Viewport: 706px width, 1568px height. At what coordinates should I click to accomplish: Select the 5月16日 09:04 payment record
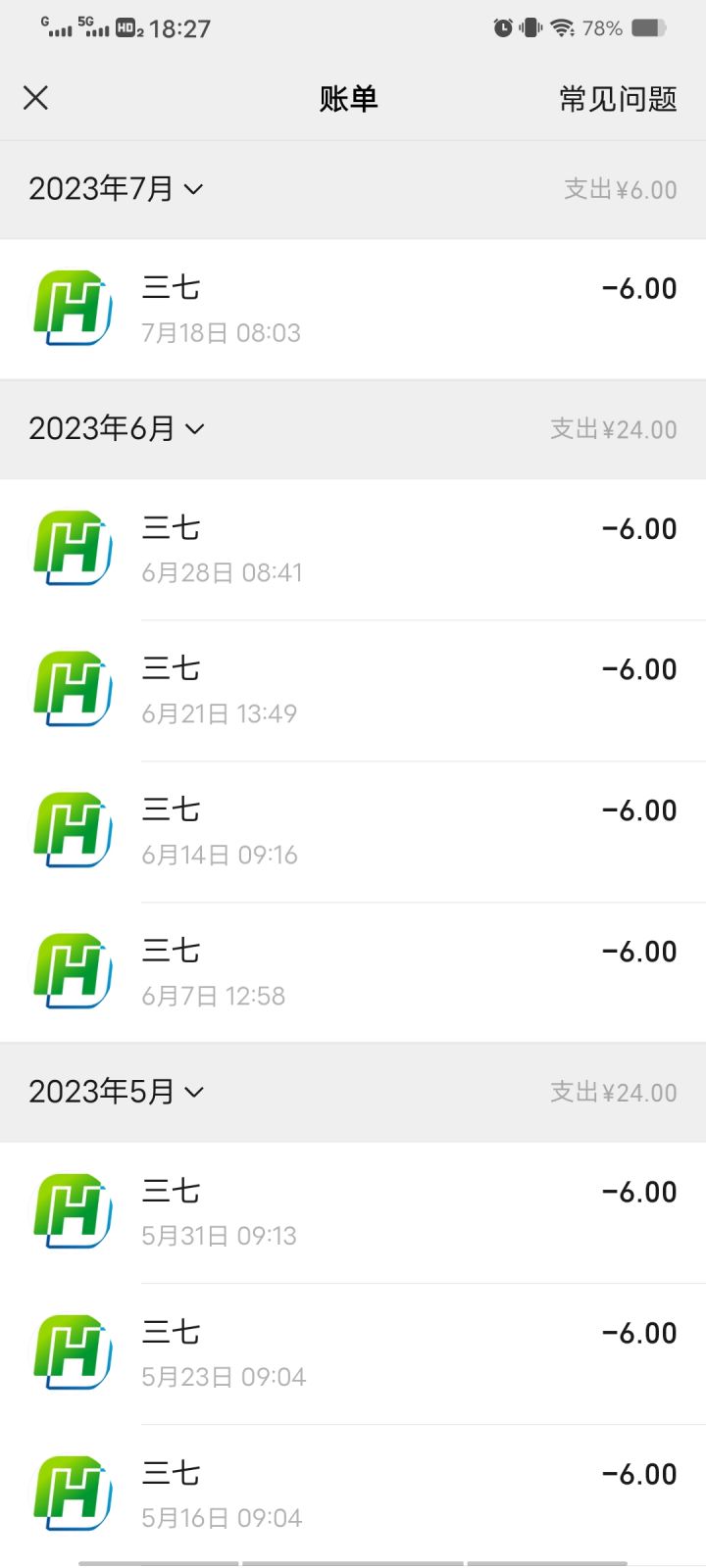[x=353, y=1495]
